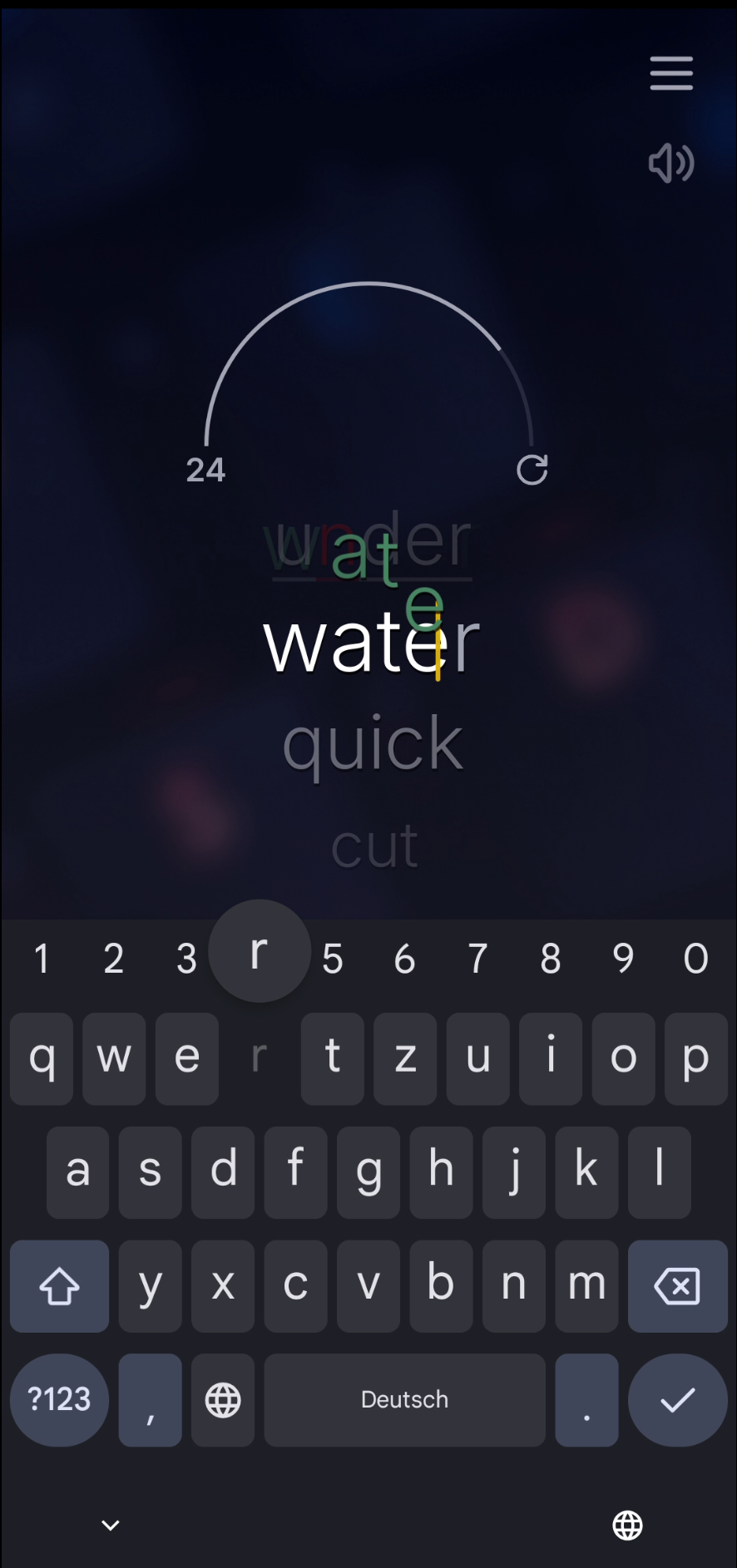Tap the globe language key beside comma
This screenshot has width=737, height=1568.
tap(223, 1400)
